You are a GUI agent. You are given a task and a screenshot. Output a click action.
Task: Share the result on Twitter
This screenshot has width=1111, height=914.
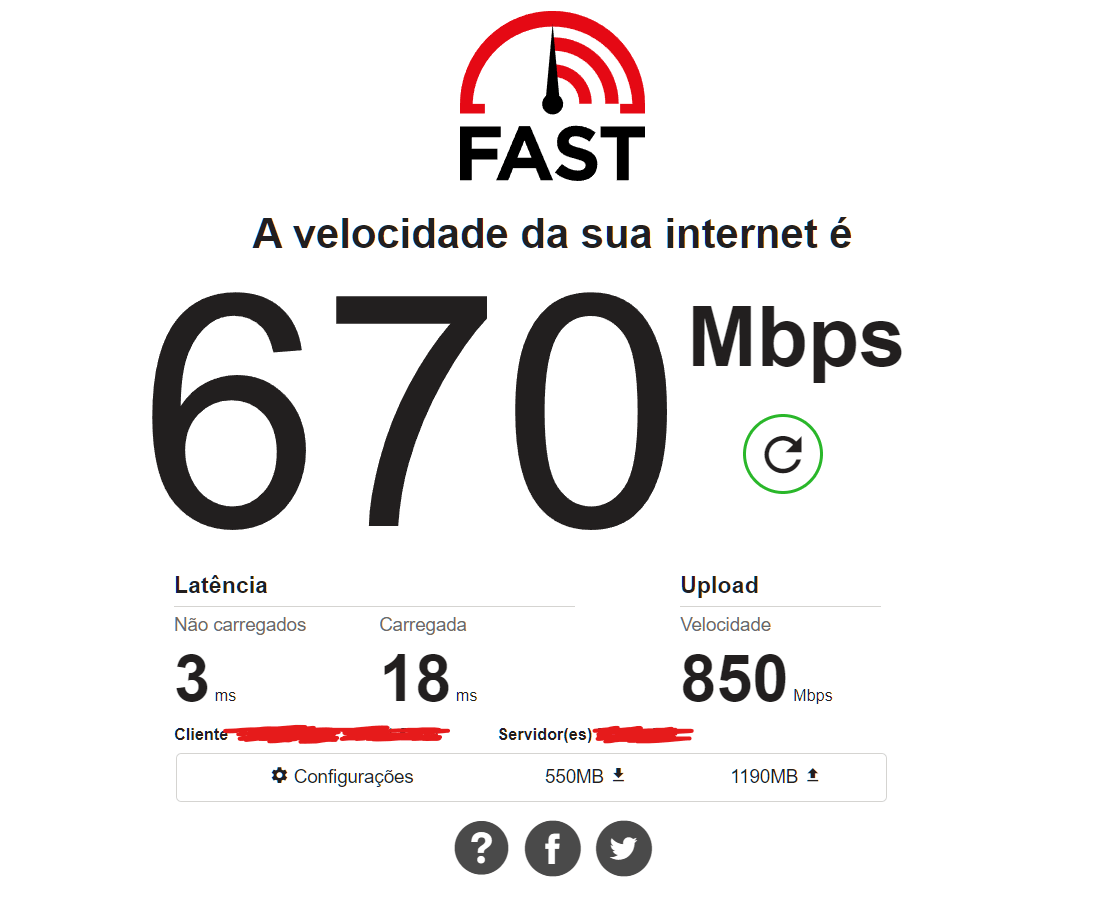click(x=623, y=849)
